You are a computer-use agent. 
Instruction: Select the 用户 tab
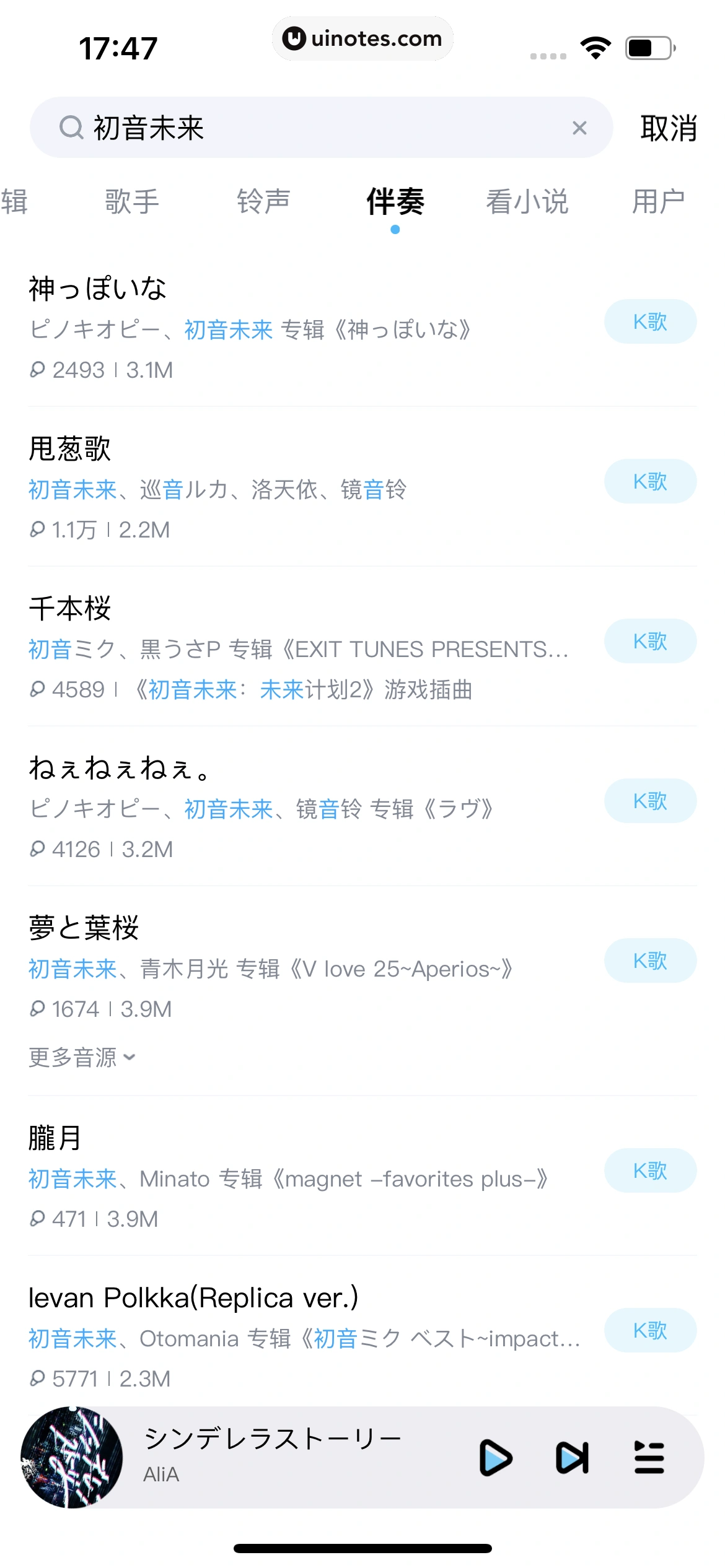[x=658, y=202]
